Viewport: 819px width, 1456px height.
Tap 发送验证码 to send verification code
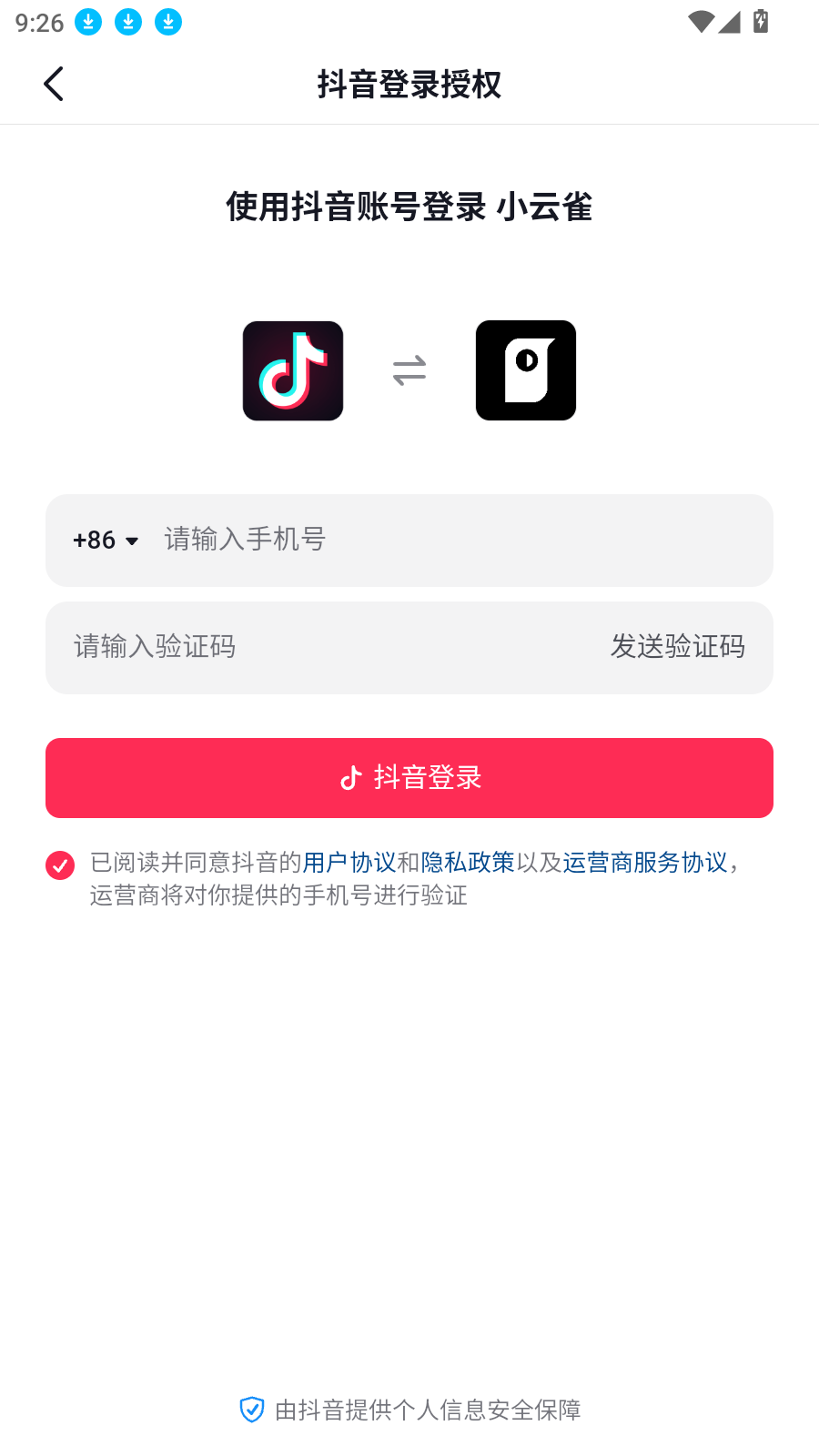(x=678, y=647)
